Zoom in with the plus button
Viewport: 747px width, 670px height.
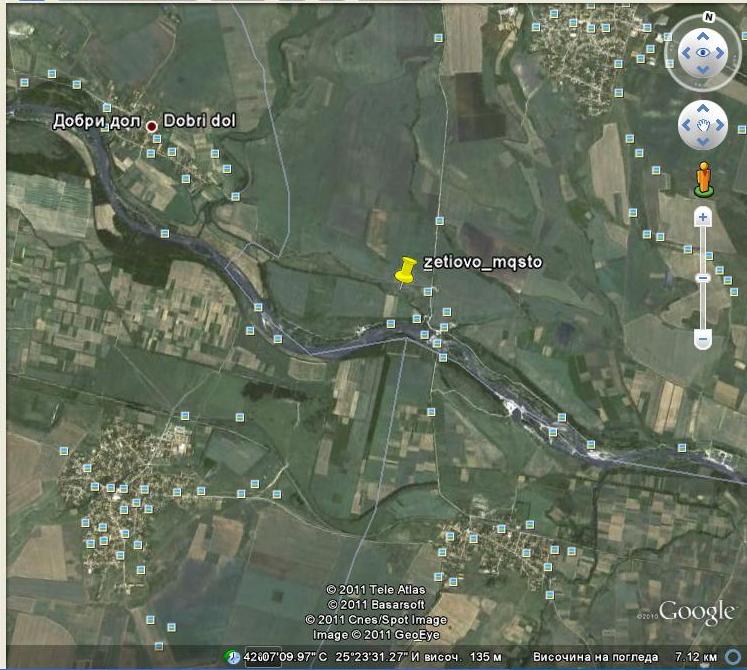703,217
